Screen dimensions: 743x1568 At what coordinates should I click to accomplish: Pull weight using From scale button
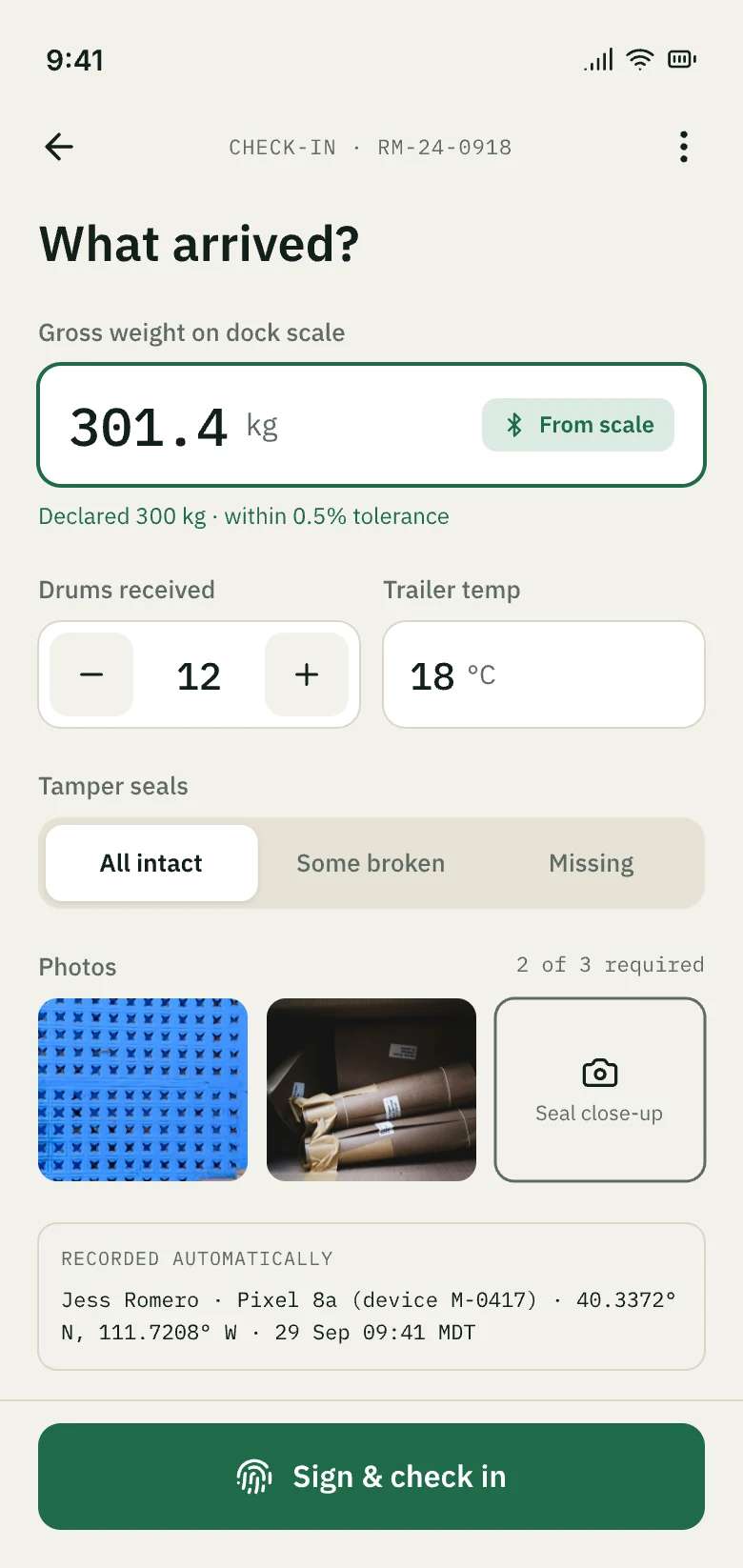point(578,425)
